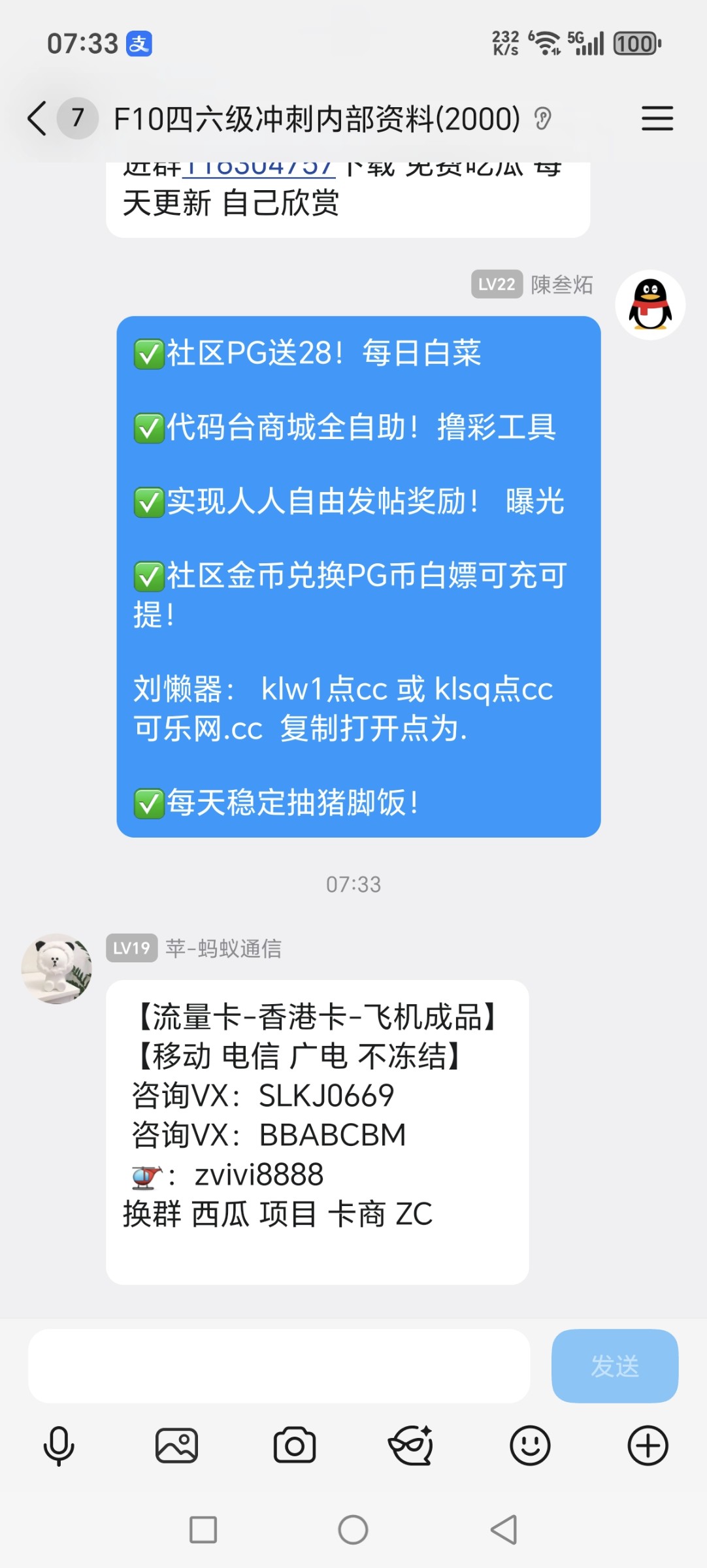This screenshot has height=1568, width=707.
Task: Open the photo gallery picker icon
Action: [176, 1445]
